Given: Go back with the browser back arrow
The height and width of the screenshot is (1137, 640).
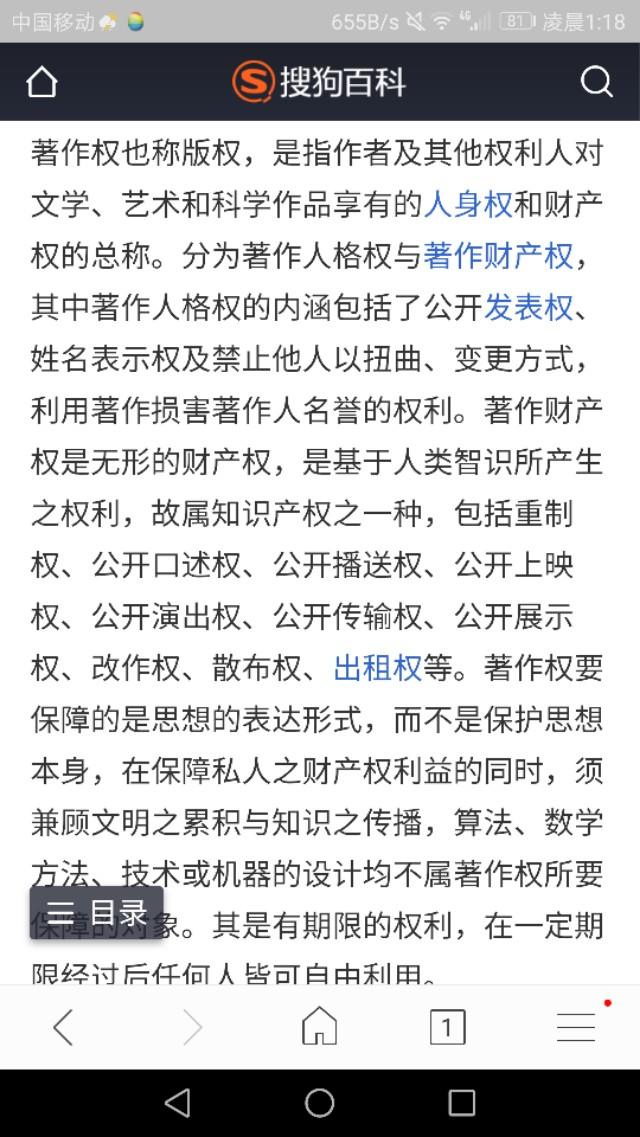Looking at the screenshot, I should click(x=63, y=1027).
